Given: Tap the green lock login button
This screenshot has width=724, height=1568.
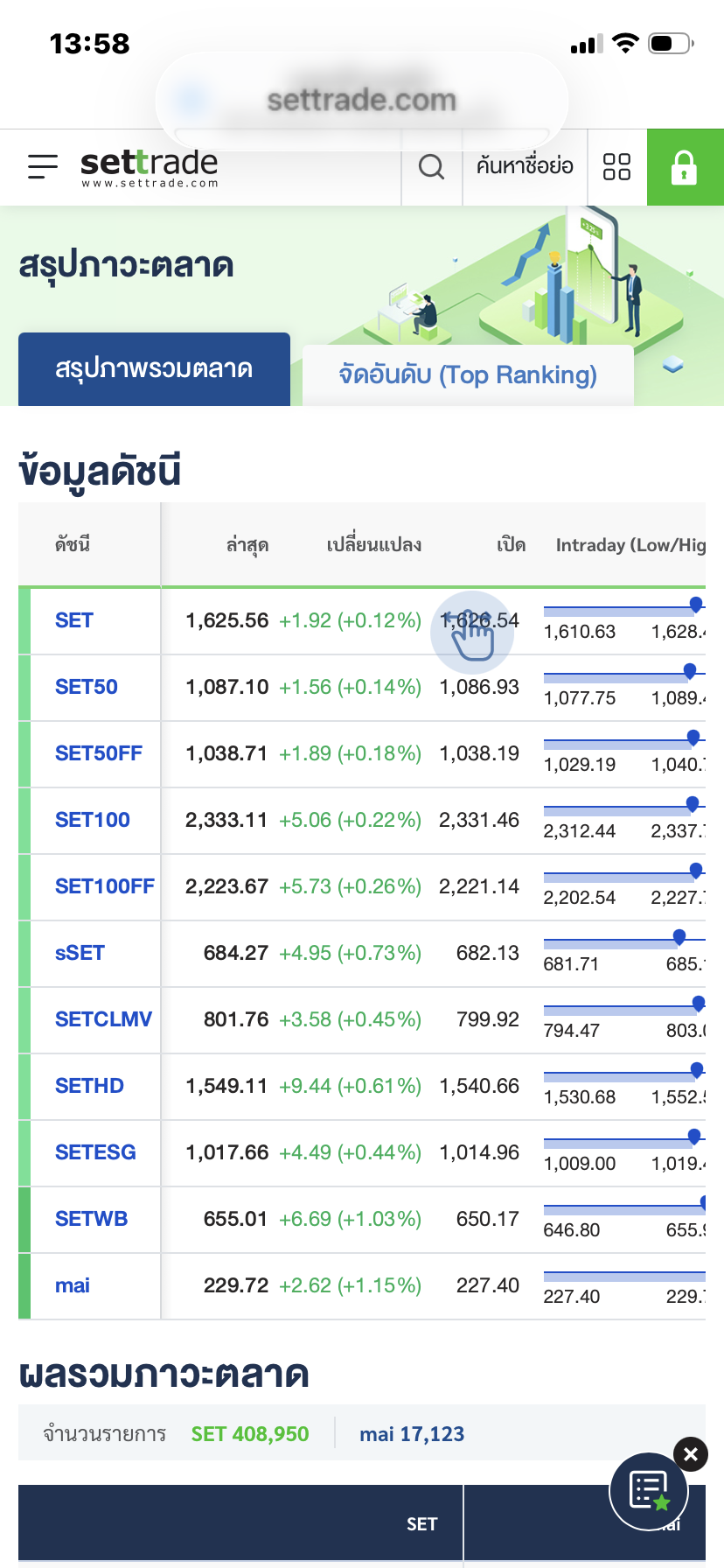Looking at the screenshot, I should coord(685,167).
